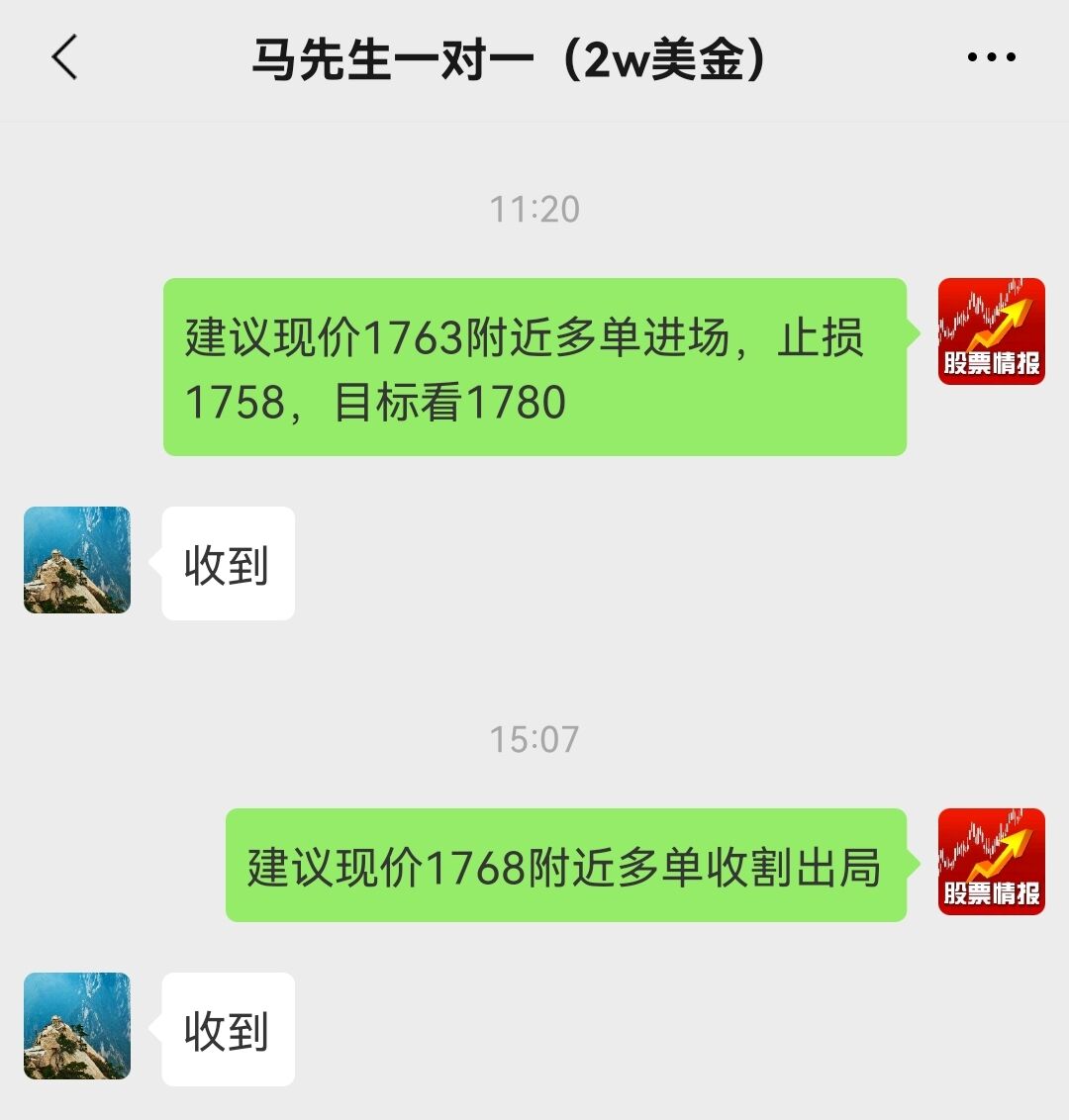Viewport: 1069px width, 1120px height.
Task: Go back to the chat list
Action: tap(64, 57)
